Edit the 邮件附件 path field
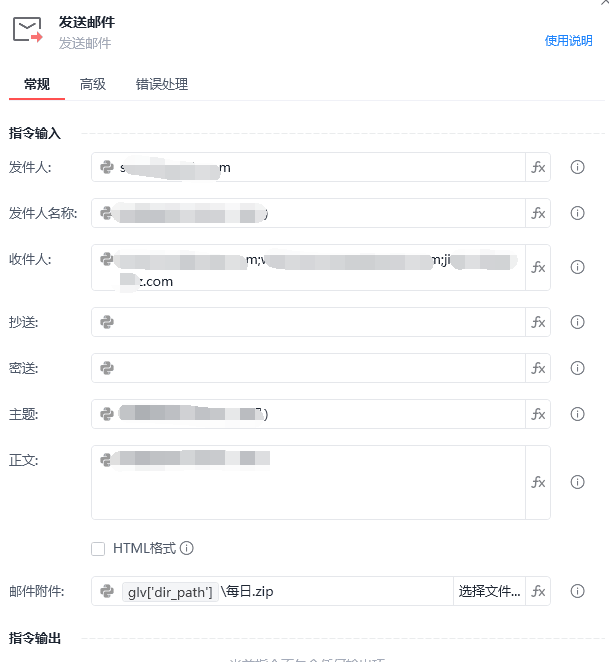This screenshot has width=609, height=662. 272,591
